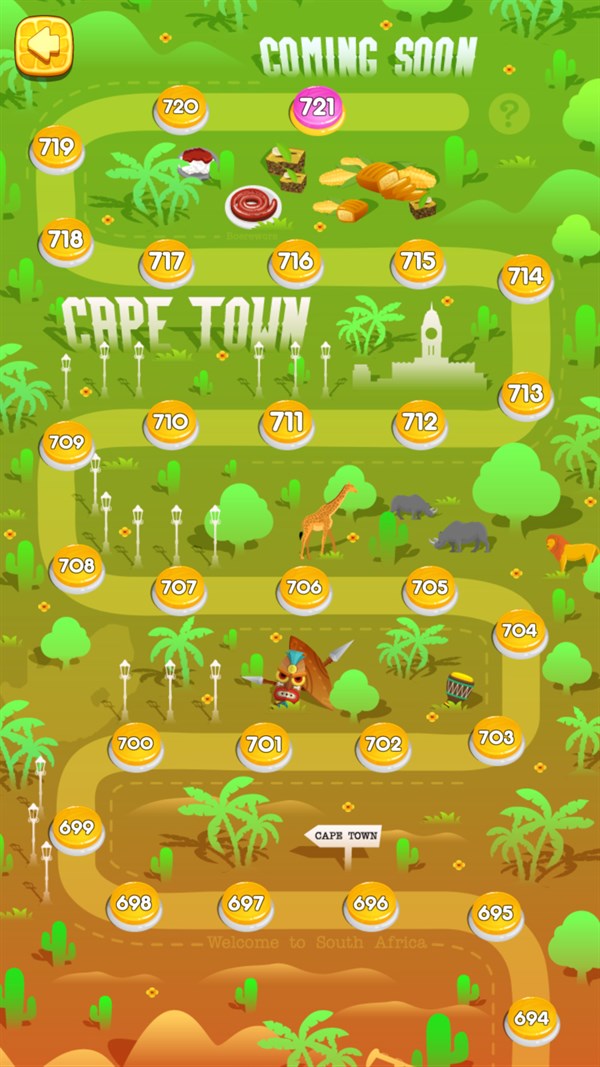This screenshot has height=1067, width=600.
Task: Choose level 711
Action: pos(286,425)
